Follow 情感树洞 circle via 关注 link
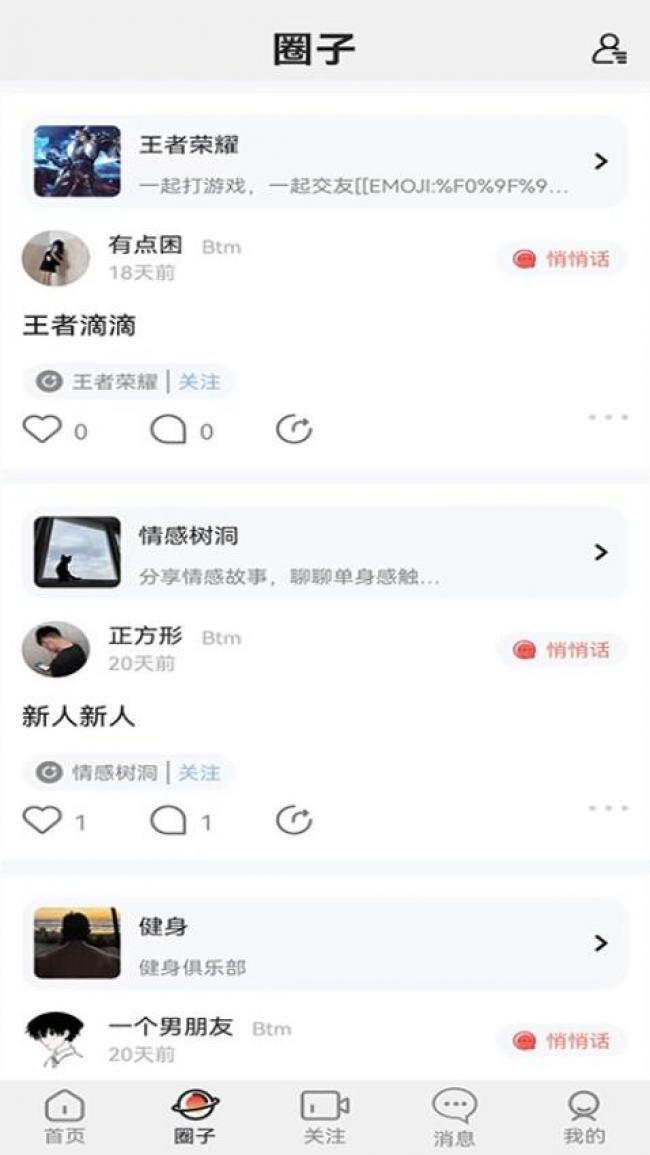The width and height of the screenshot is (650, 1155). (199, 773)
